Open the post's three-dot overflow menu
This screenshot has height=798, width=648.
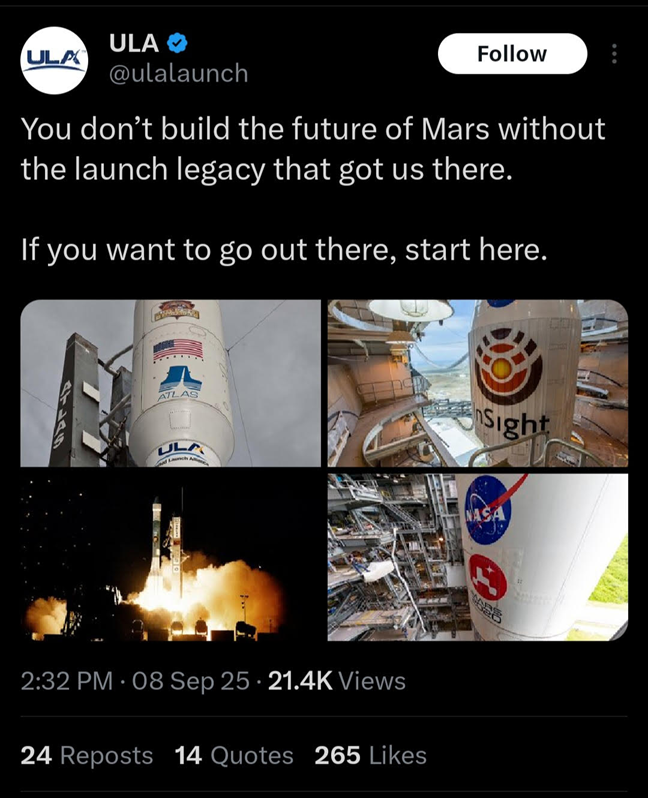coord(614,54)
